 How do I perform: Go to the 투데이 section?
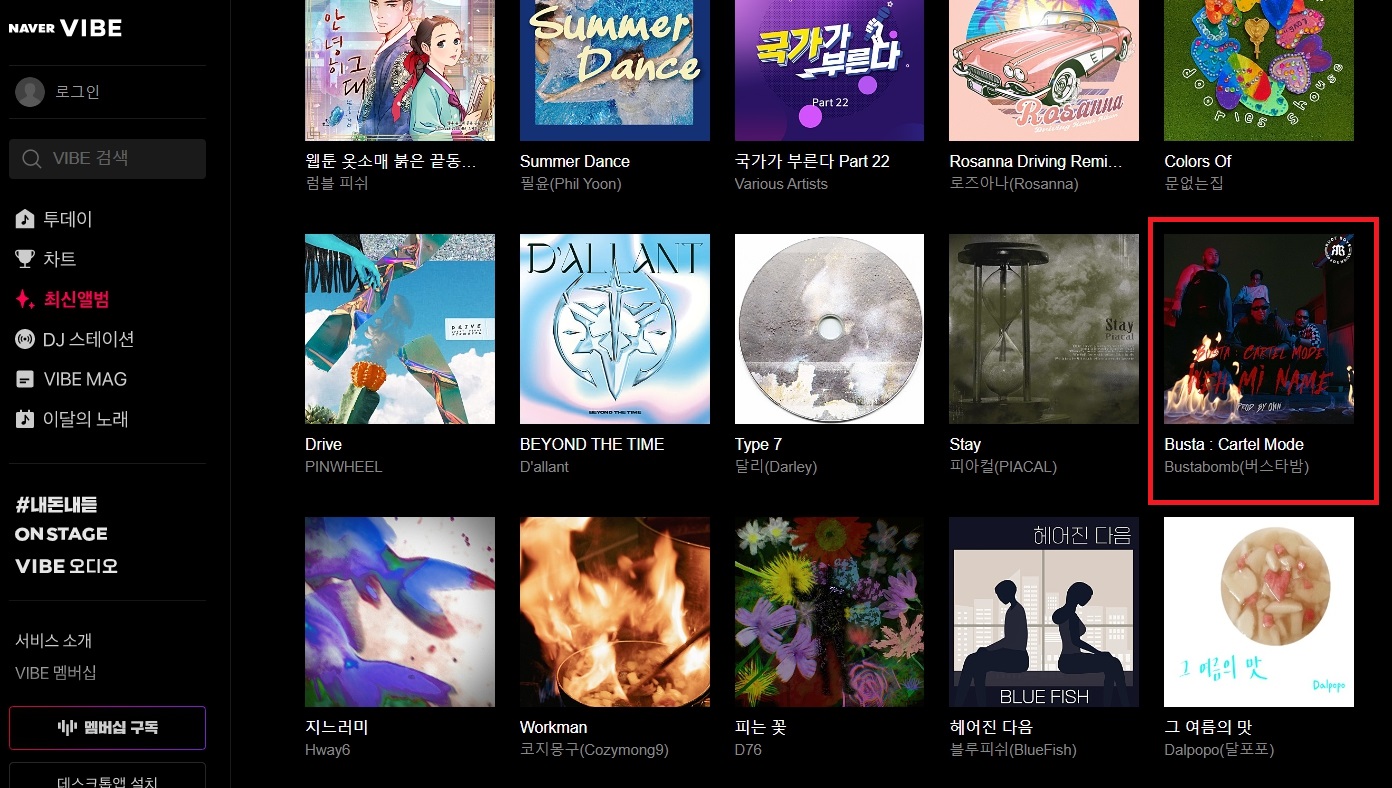[66, 219]
